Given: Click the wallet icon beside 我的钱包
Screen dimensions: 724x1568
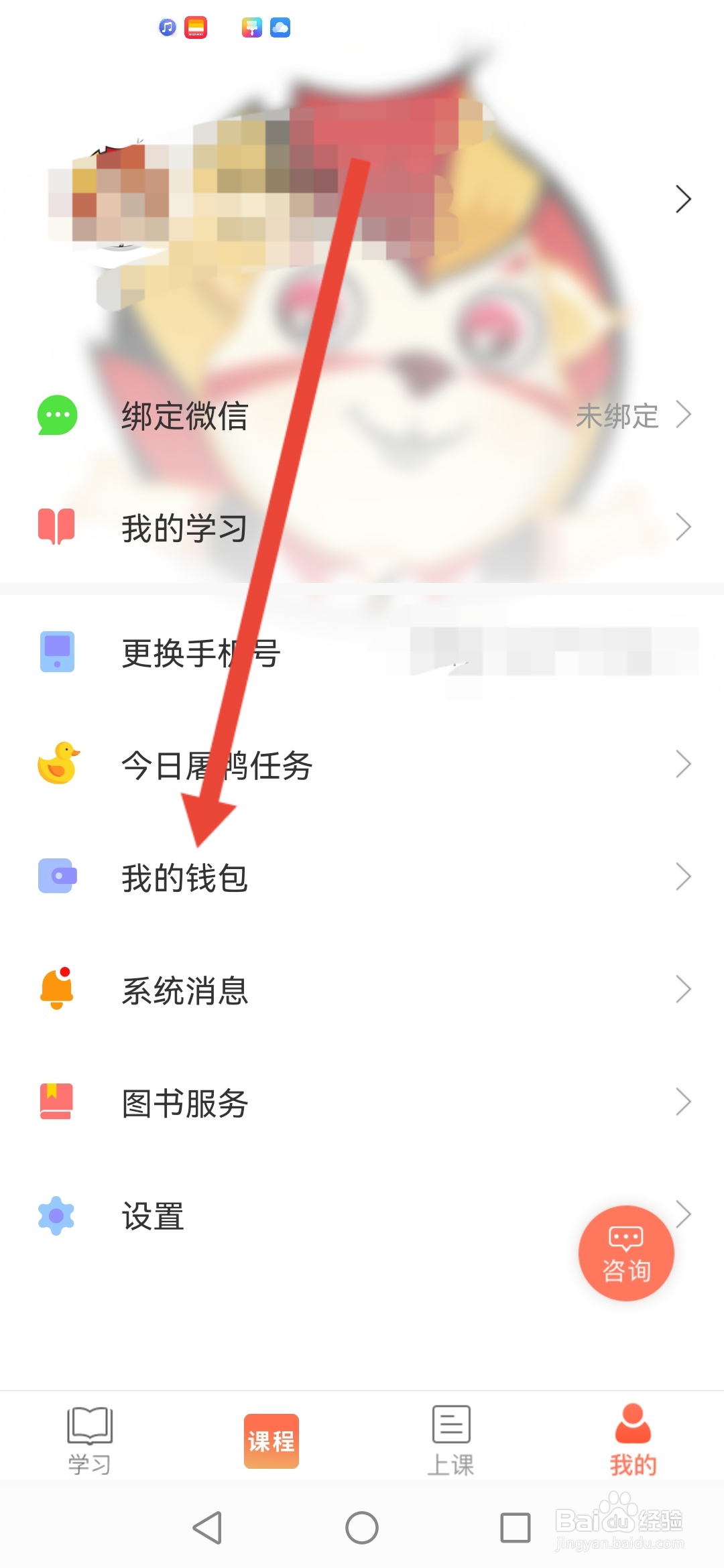Looking at the screenshot, I should 57,876.
